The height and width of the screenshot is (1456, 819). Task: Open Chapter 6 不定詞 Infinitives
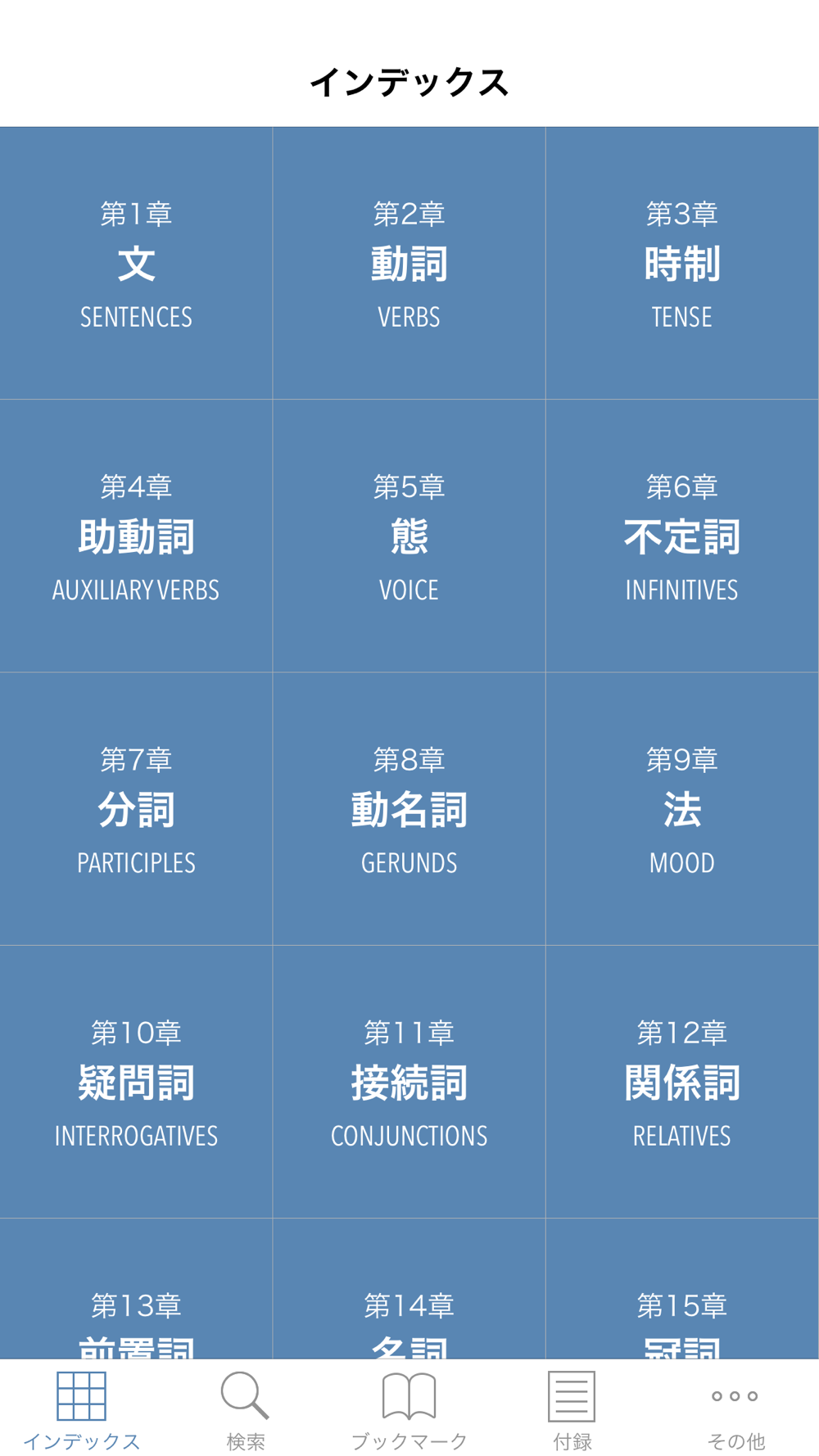681,536
